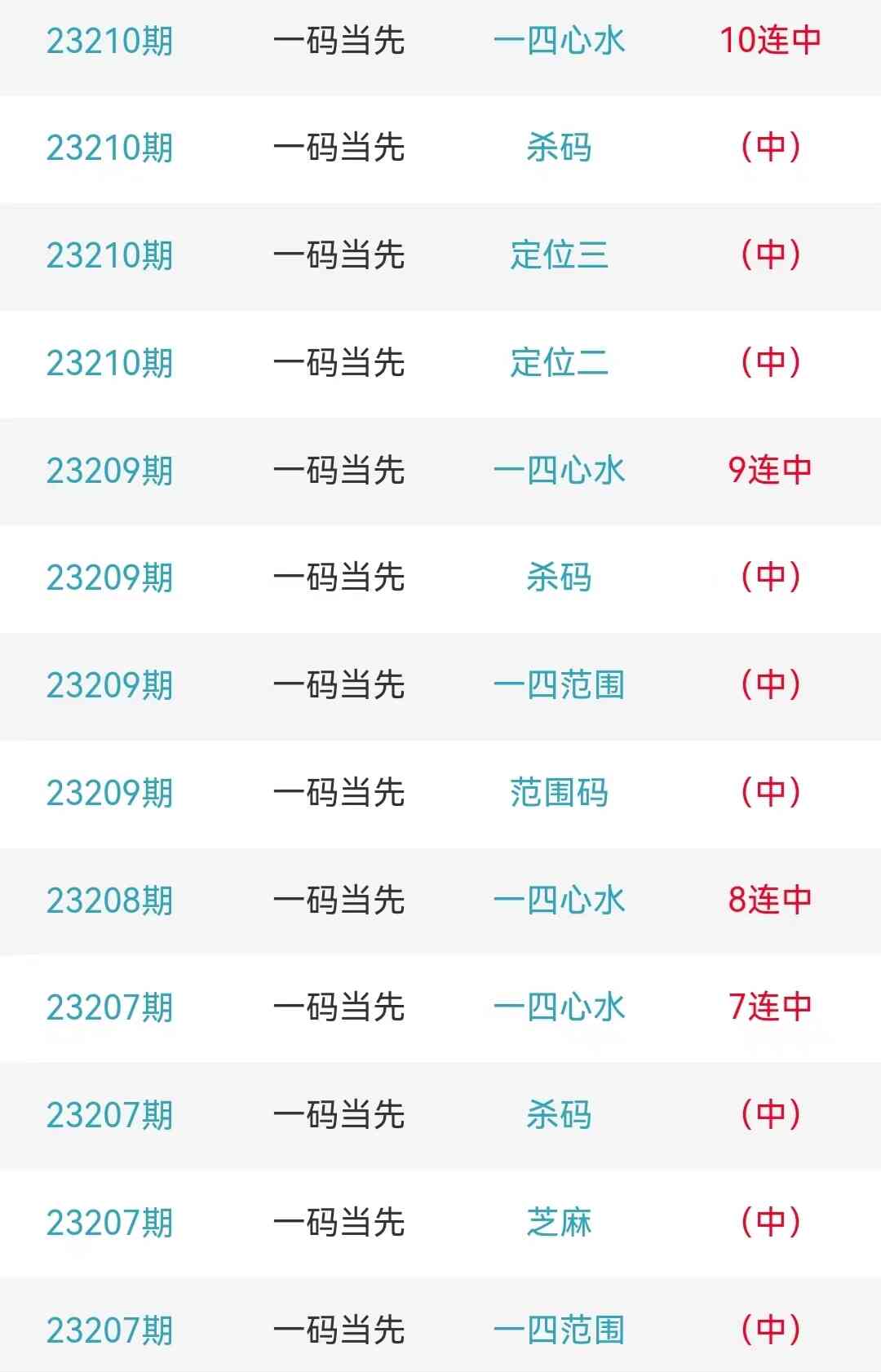
Task: Open the 23210期 杀码 entry
Action: coord(559,148)
